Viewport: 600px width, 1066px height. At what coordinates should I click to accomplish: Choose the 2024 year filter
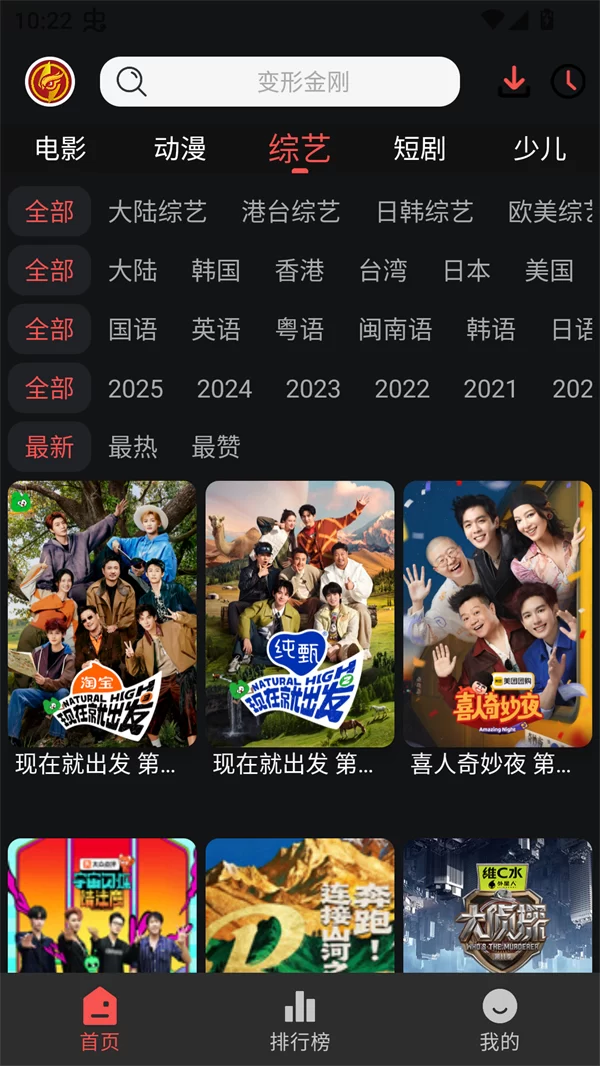(224, 389)
